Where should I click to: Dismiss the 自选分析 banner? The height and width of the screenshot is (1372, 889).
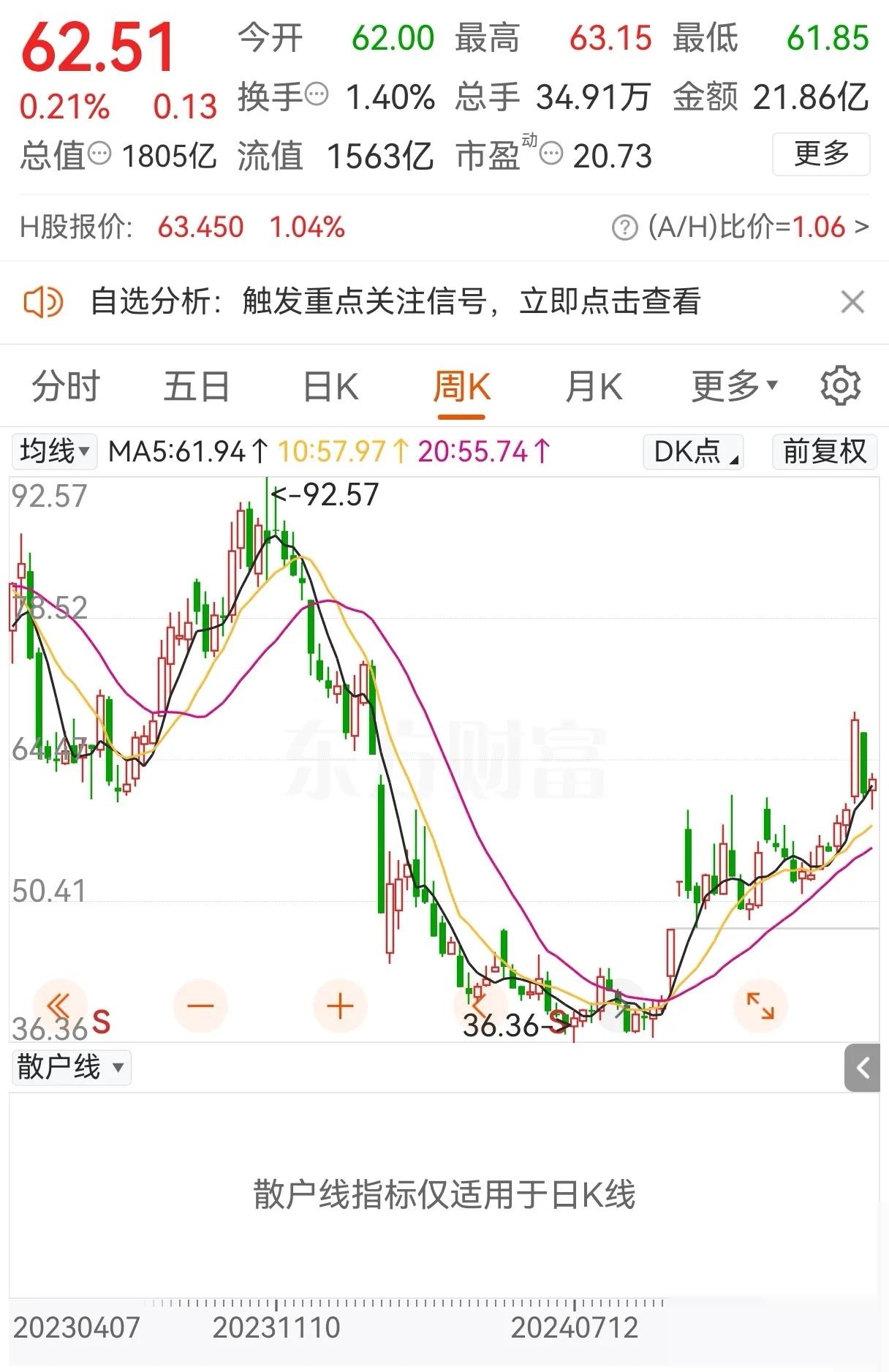pos(852,301)
